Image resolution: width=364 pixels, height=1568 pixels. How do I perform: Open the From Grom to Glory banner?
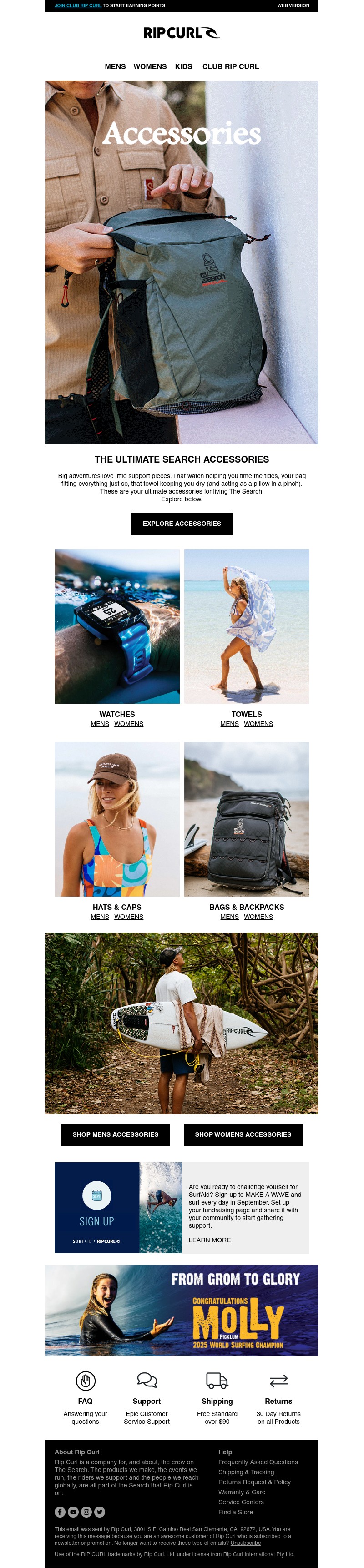pyautogui.click(x=182, y=1311)
